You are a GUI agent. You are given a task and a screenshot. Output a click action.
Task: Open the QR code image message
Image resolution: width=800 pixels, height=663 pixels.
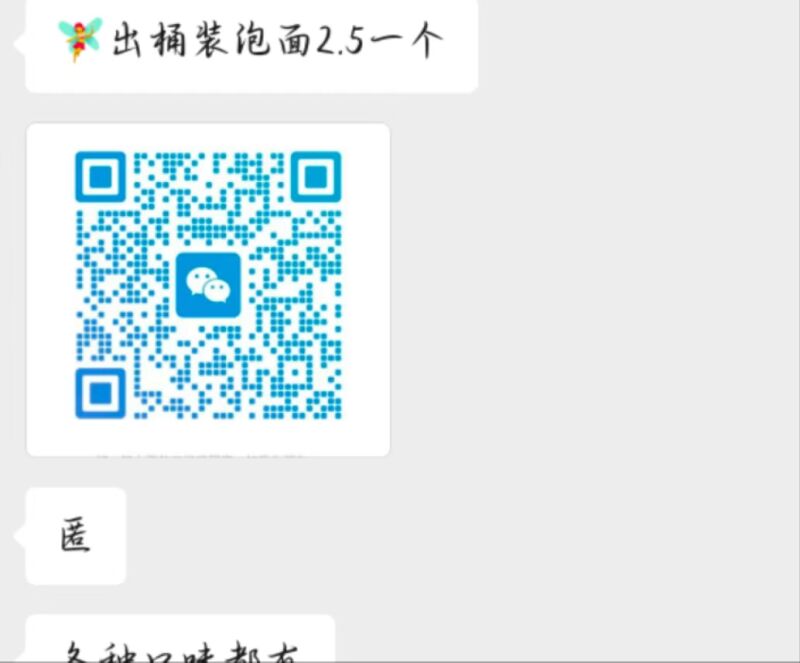tap(208, 288)
